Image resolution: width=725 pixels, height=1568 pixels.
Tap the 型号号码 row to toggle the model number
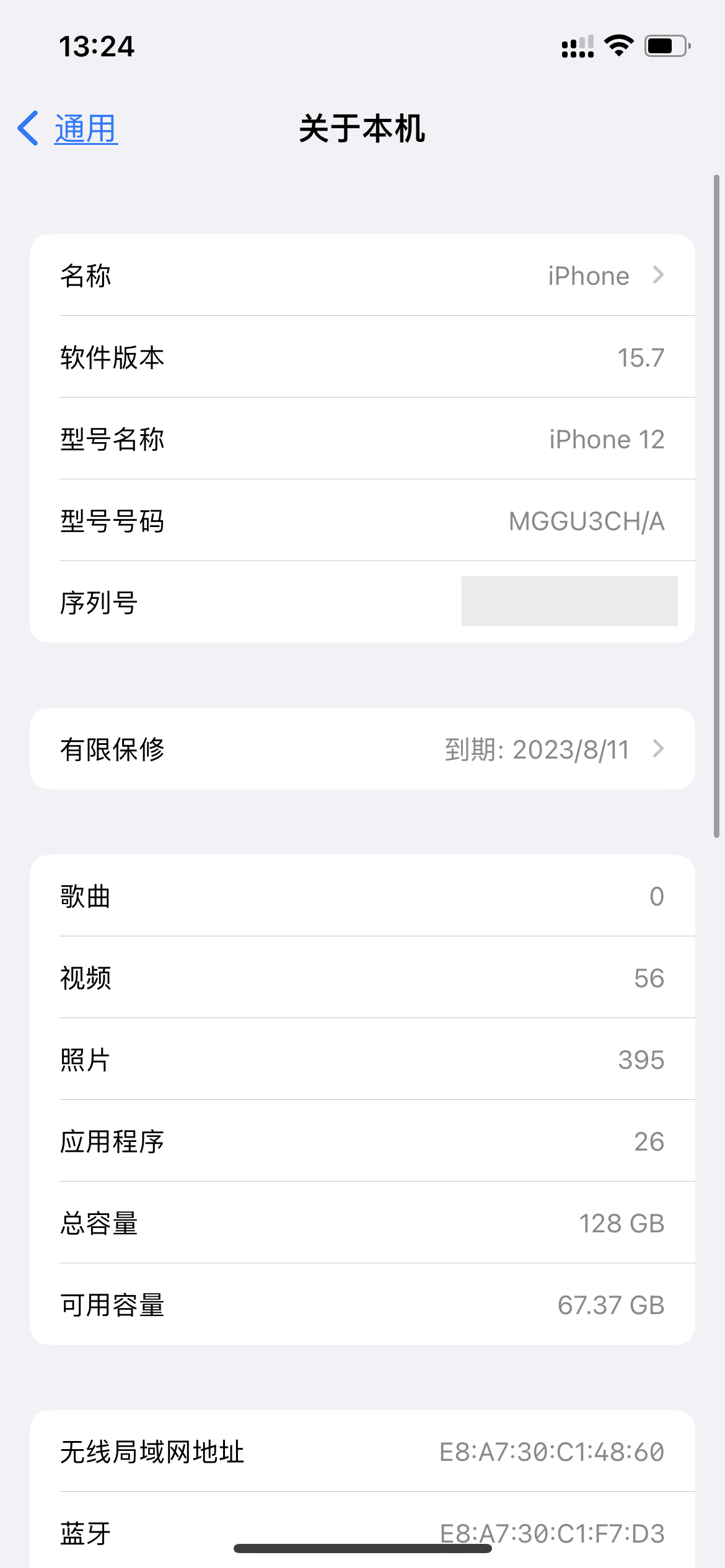(x=362, y=521)
